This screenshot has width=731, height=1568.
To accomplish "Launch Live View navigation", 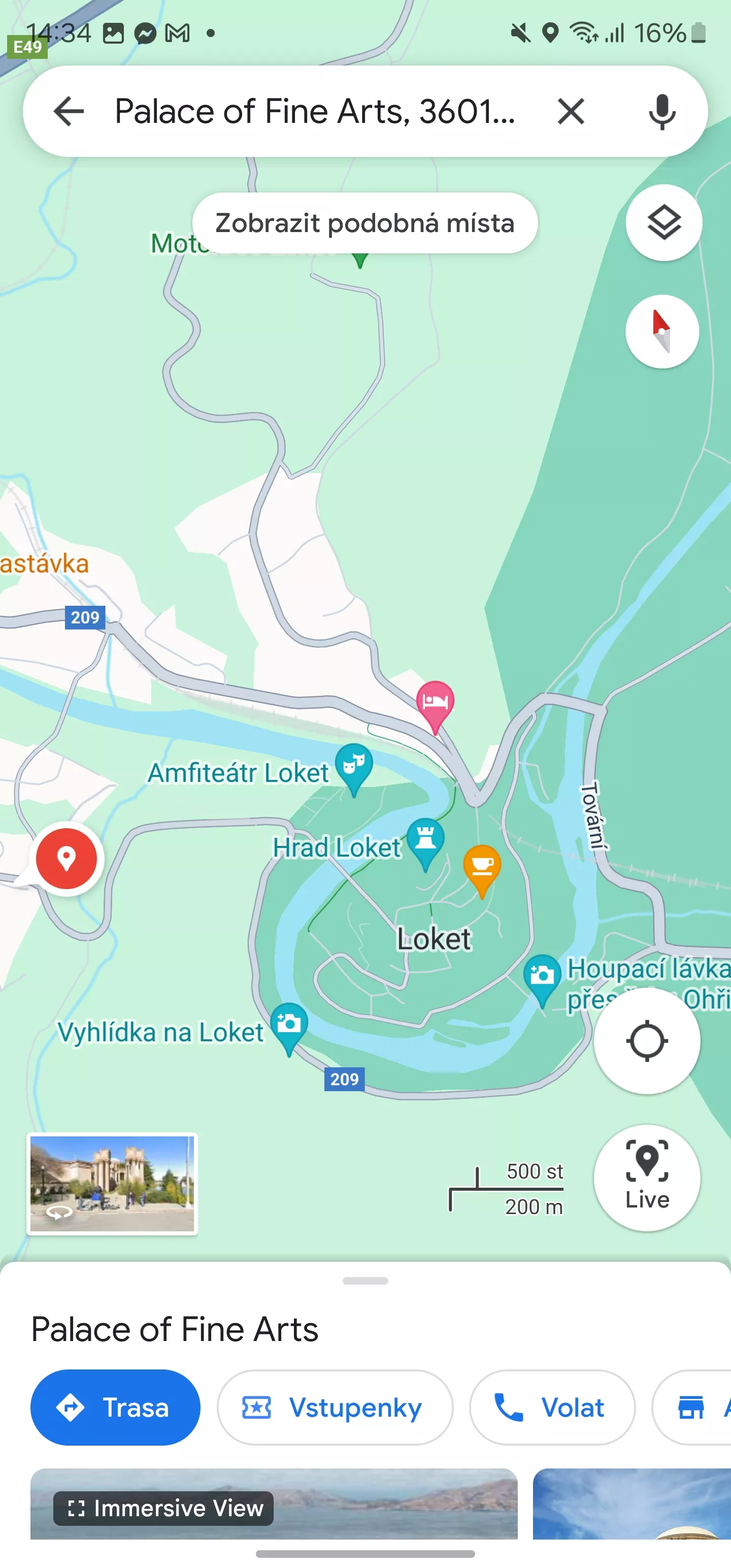I will tap(647, 1177).
